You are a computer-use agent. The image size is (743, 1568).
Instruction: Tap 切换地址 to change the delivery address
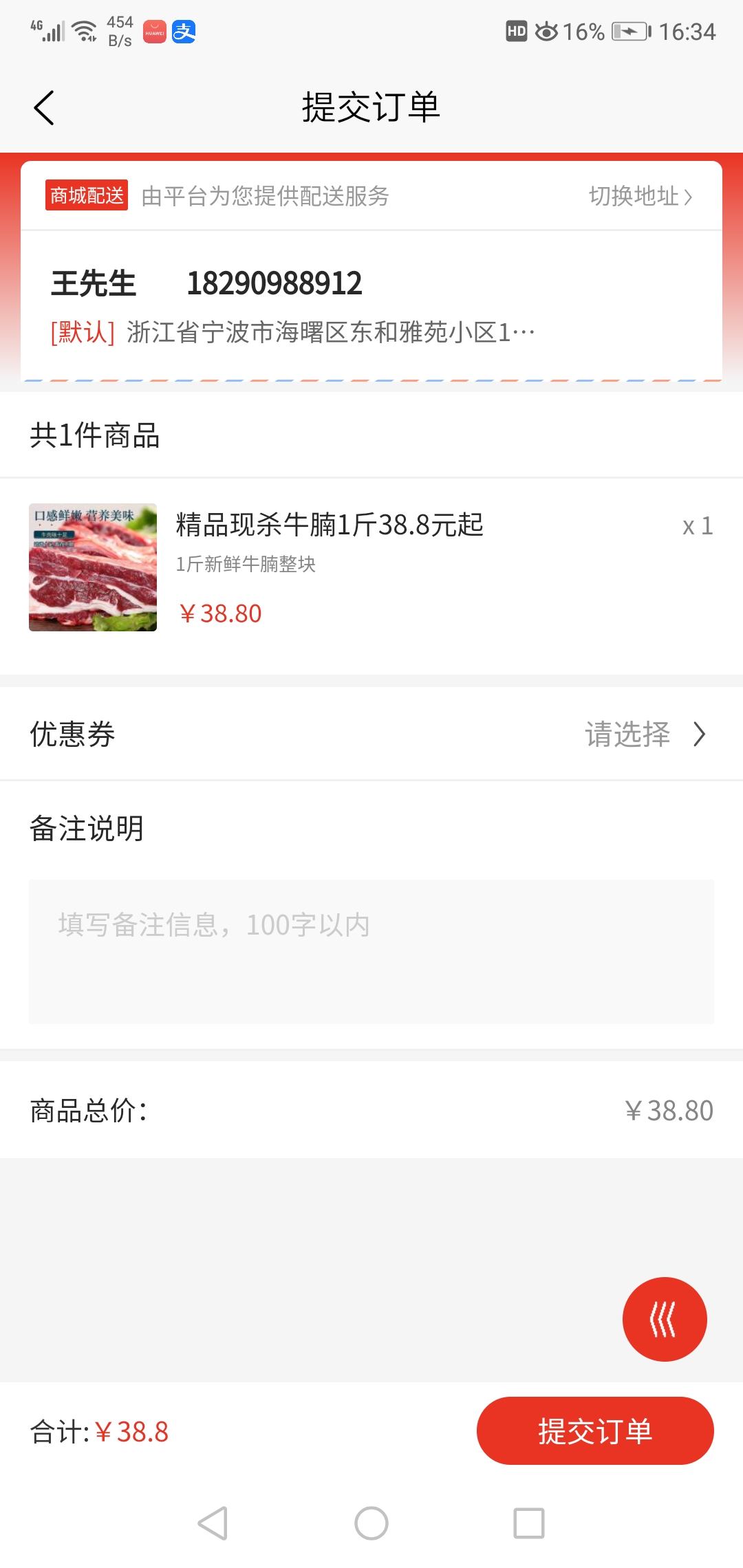(640, 197)
